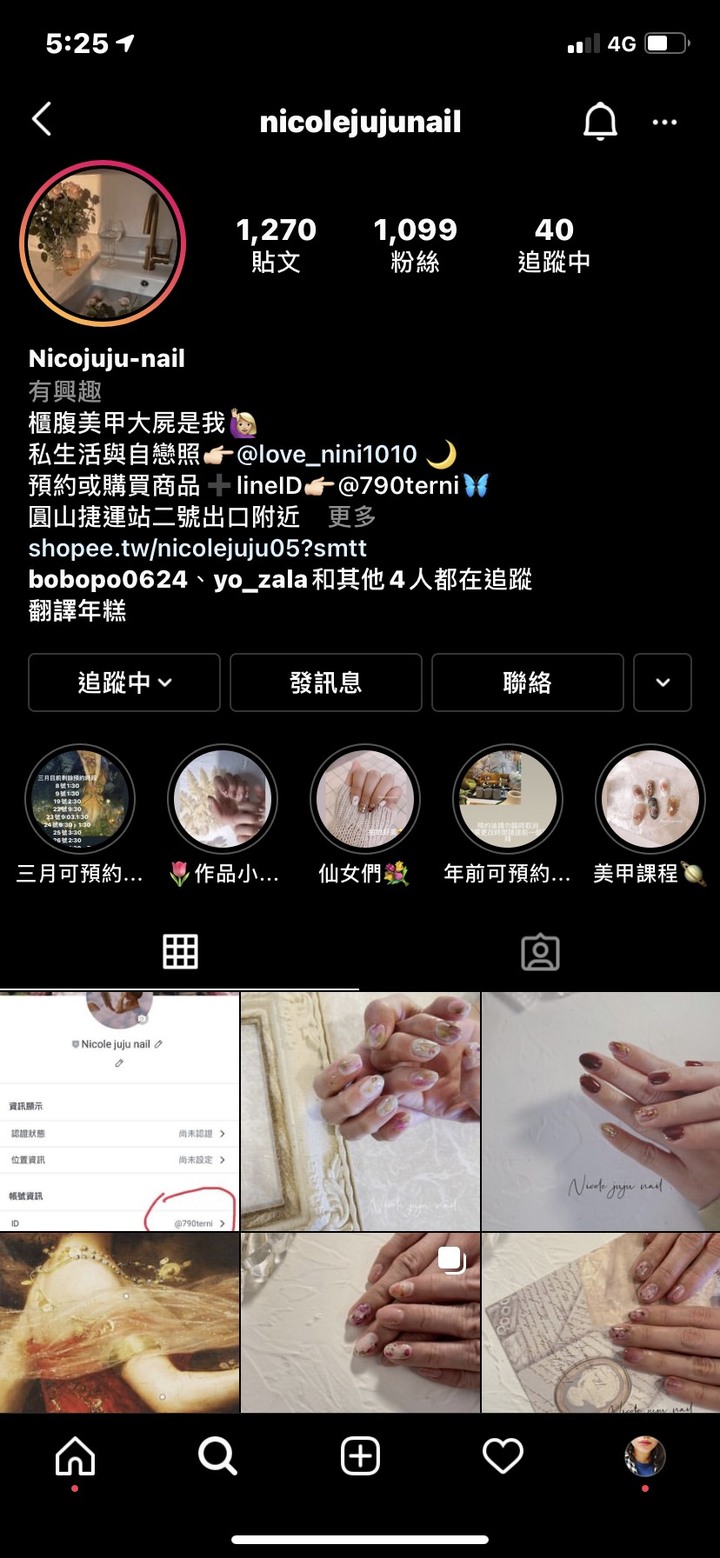The width and height of the screenshot is (720, 1558).
Task: Open the 三月可預約 story highlight
Action: pyautogui.click(x=80, y=800)
